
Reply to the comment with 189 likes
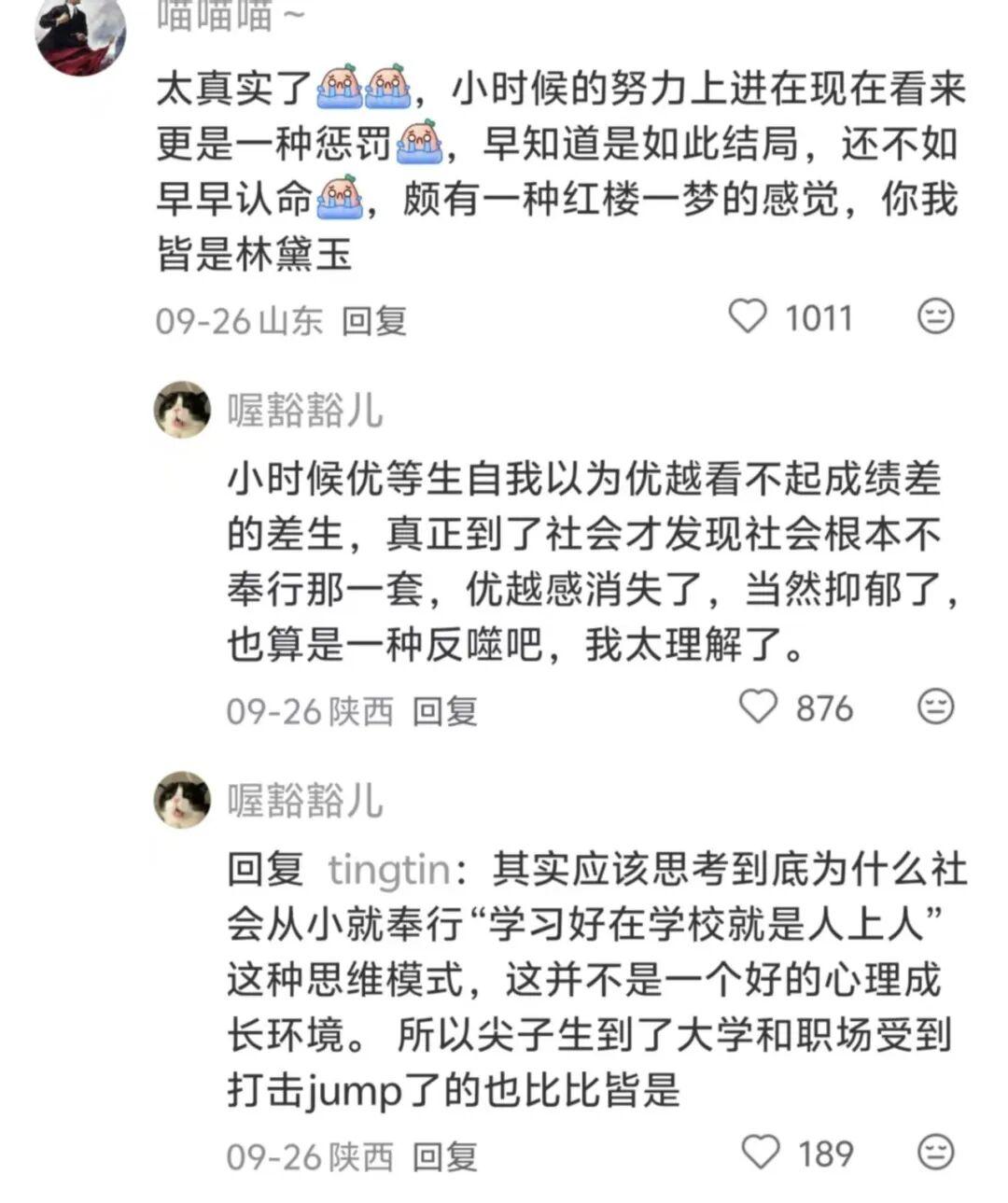tap(445, 1156)
